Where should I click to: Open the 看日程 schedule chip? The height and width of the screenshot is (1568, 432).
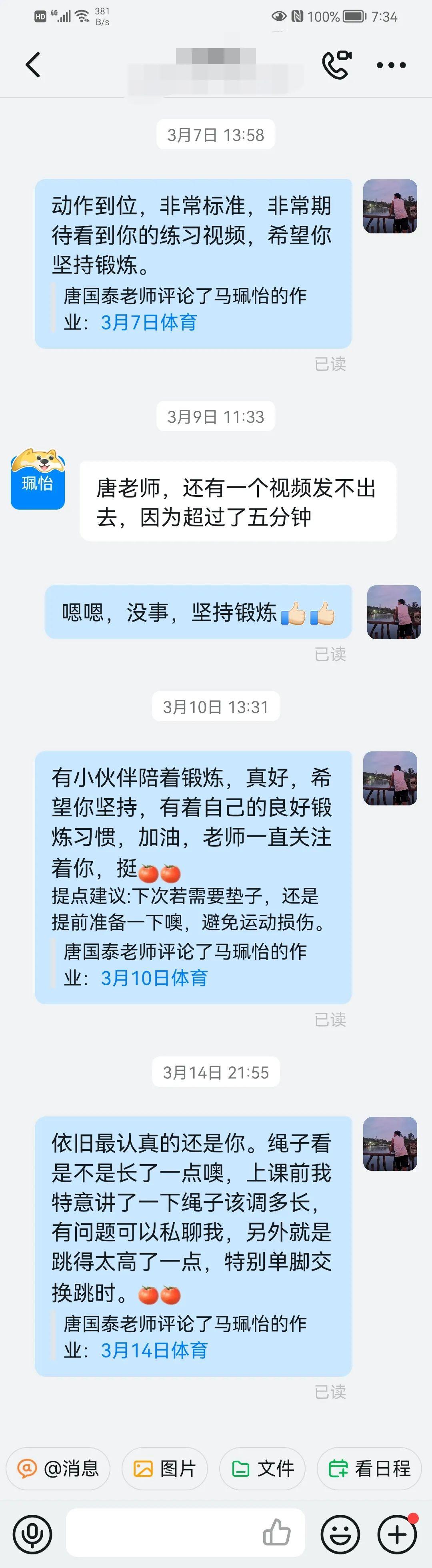(x=369, y=1469)
